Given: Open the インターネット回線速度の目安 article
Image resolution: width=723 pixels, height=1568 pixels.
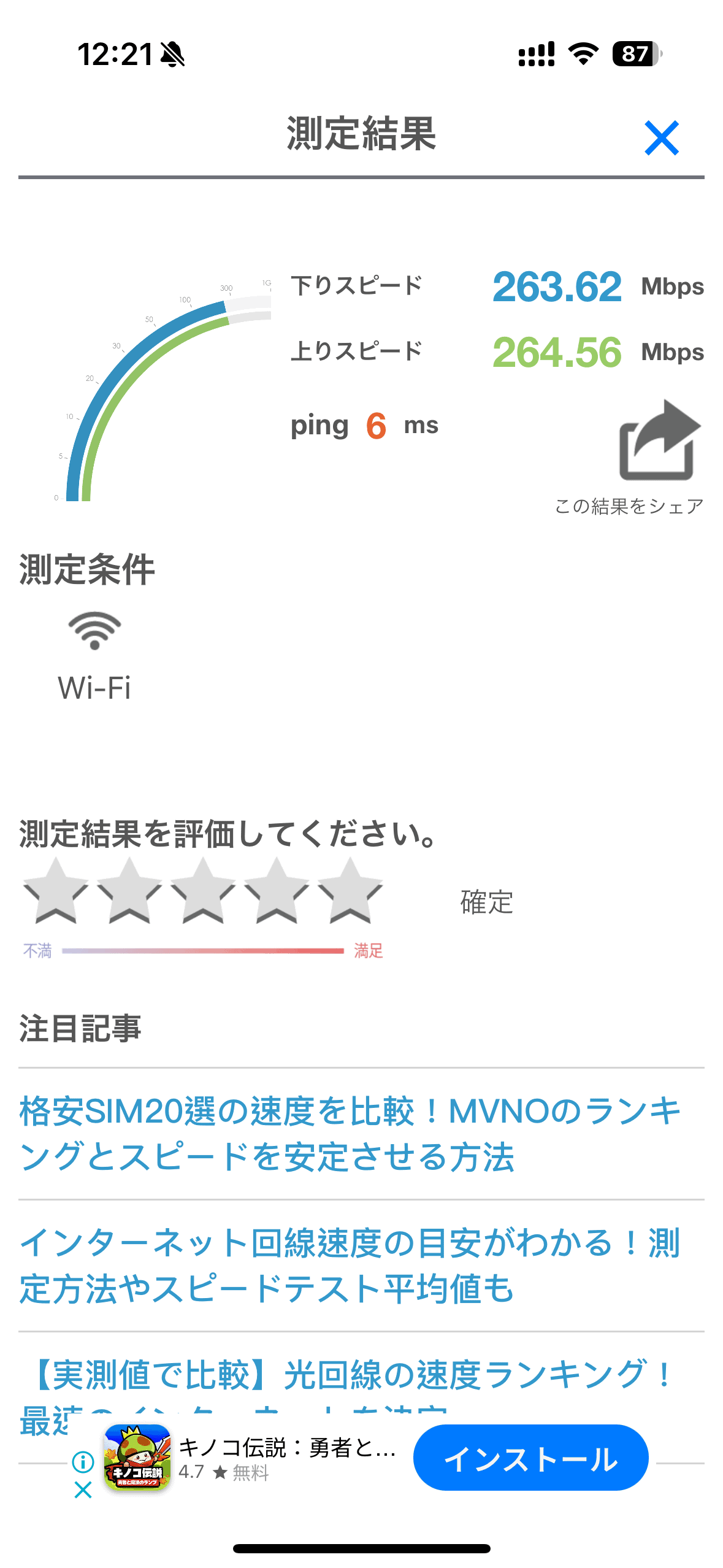Looking at the screenshot, I should click(351, 1265).
